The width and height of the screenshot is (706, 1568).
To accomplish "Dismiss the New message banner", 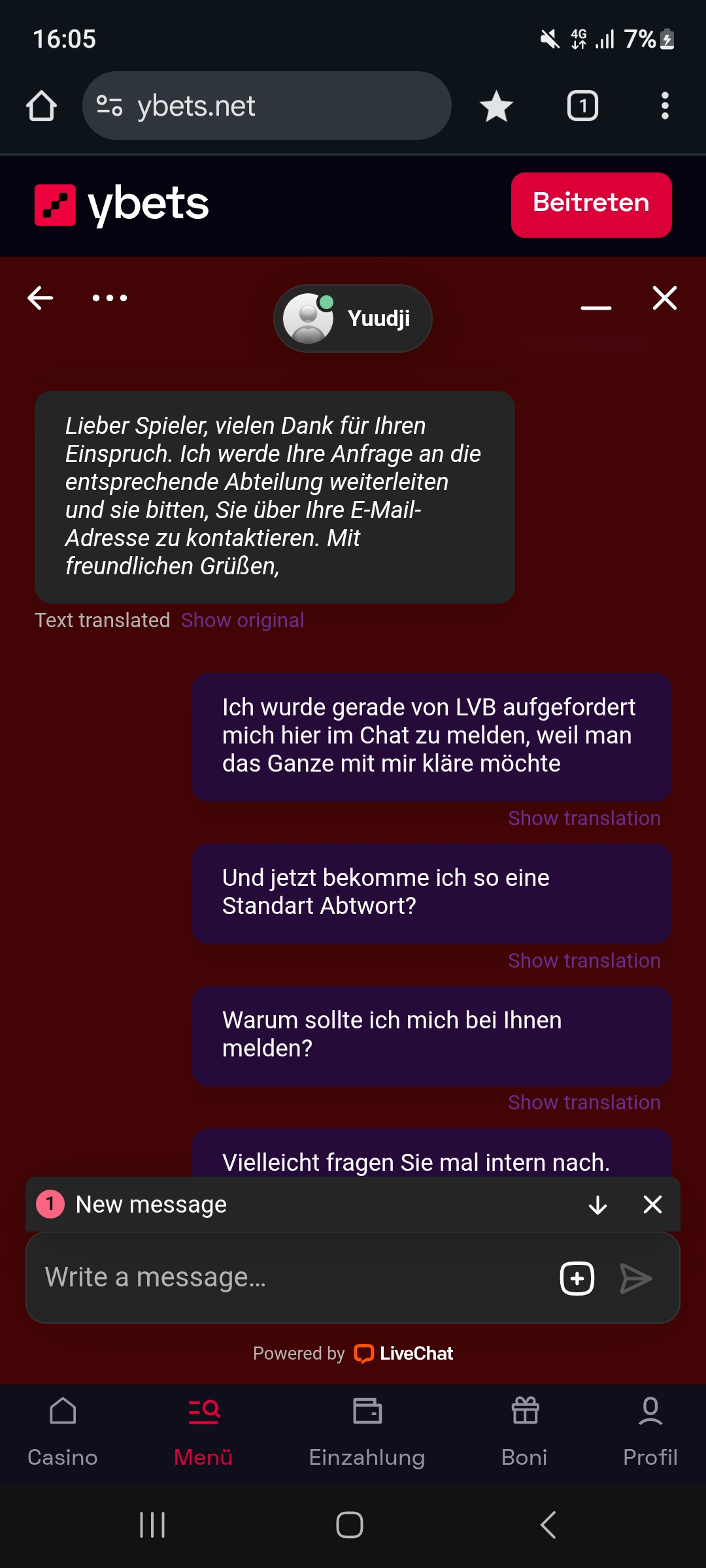I will [x=652, y=1205].
